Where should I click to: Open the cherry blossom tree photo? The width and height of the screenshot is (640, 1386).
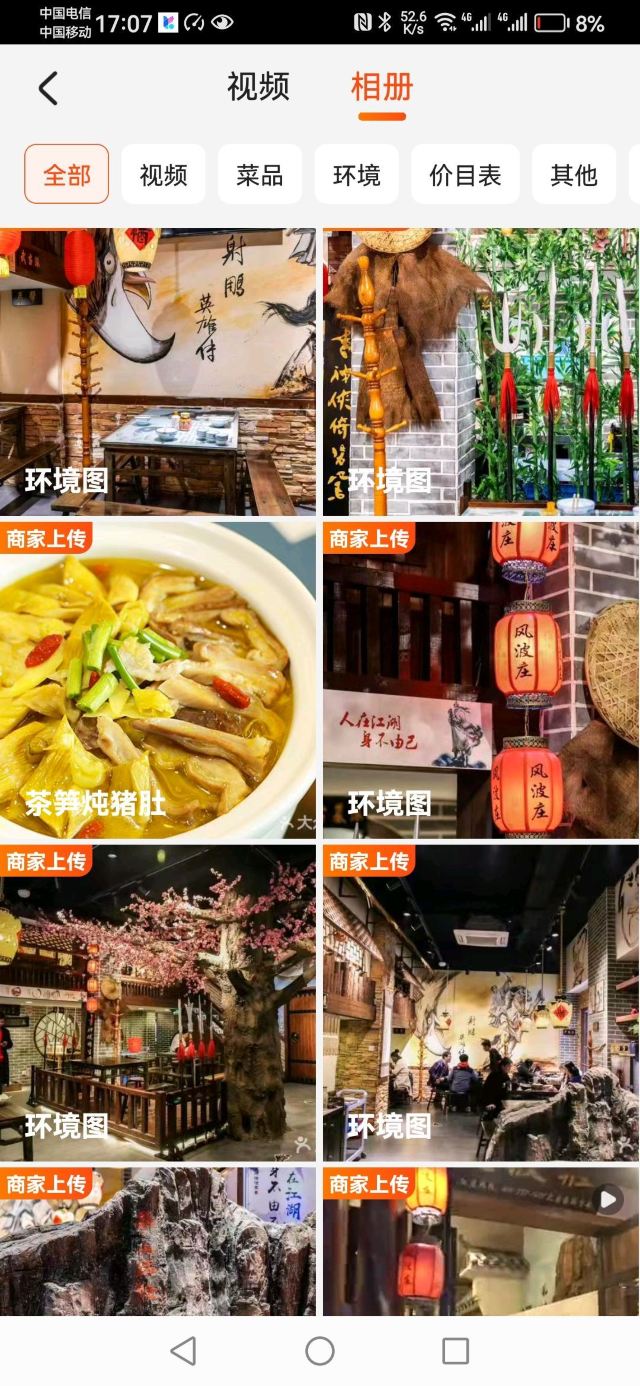click(157, 1003)
